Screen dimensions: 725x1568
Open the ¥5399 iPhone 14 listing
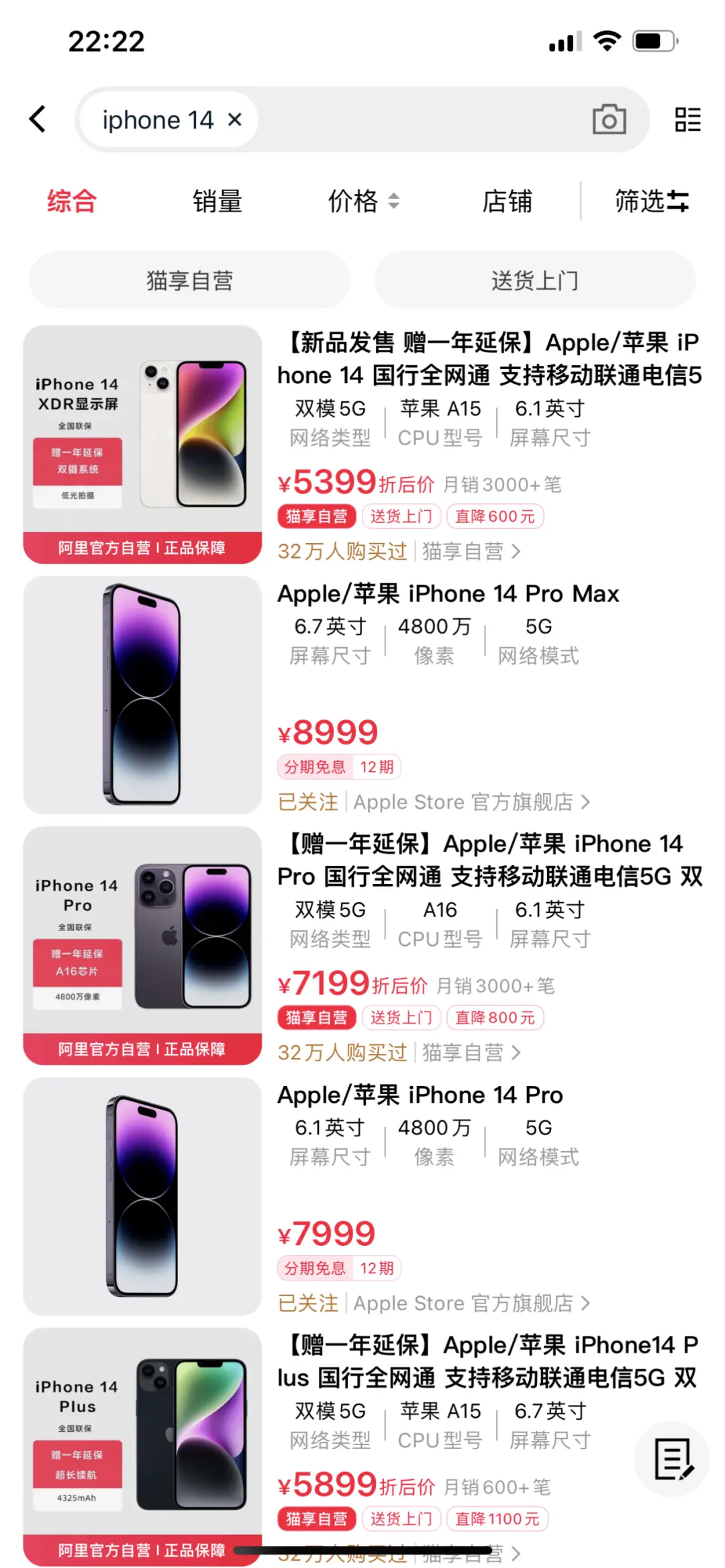click(x=488, y=359)
